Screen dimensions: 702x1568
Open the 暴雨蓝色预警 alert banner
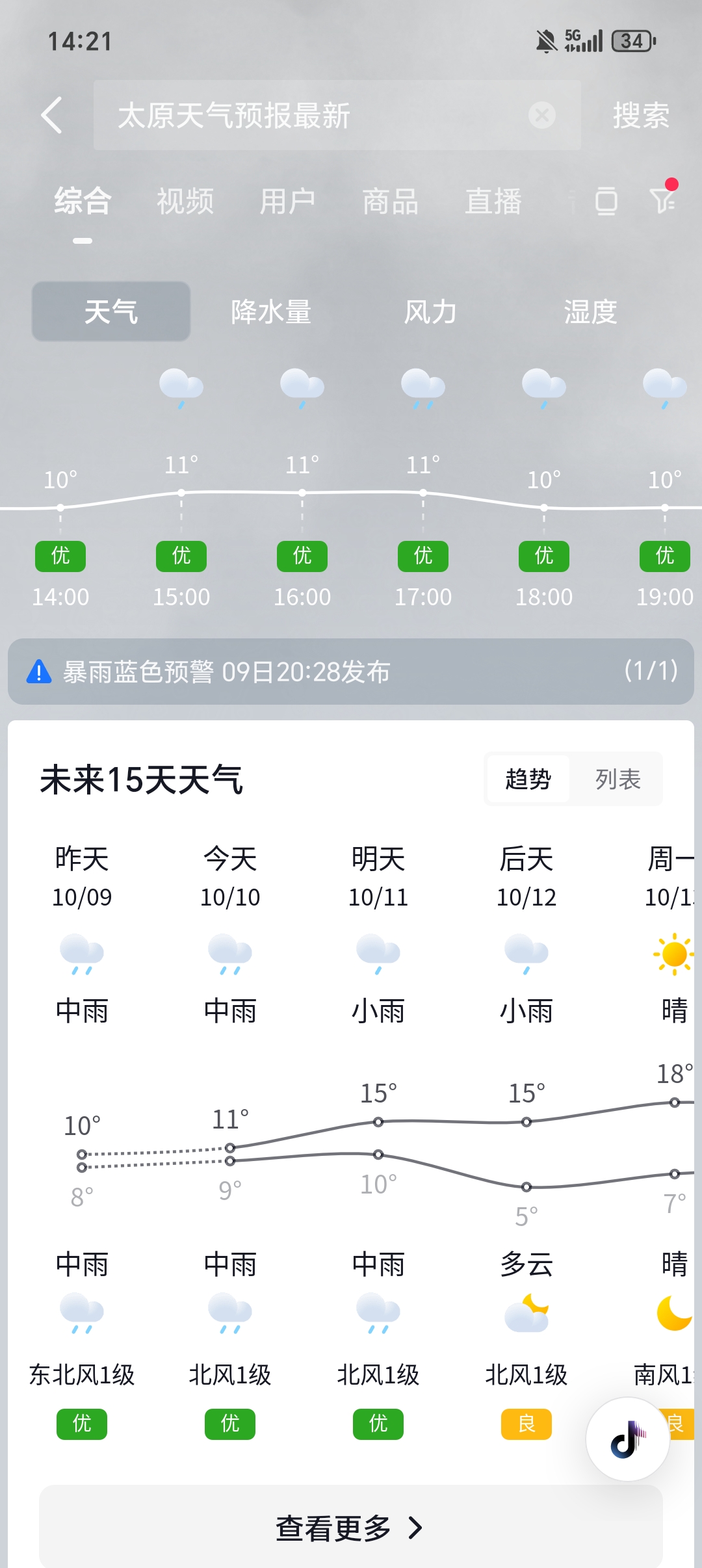(351, 672)
